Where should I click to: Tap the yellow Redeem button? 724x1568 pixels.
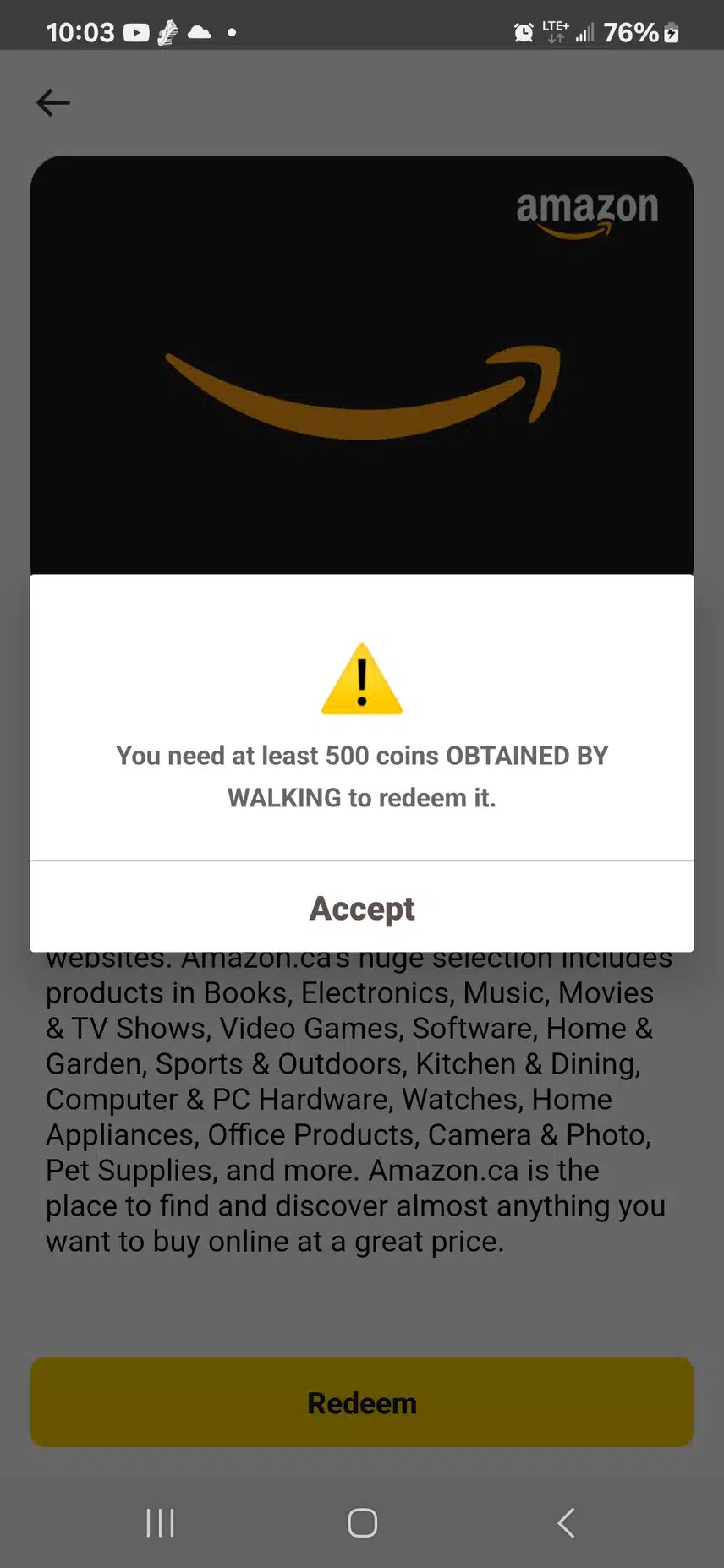[362, 1403]
